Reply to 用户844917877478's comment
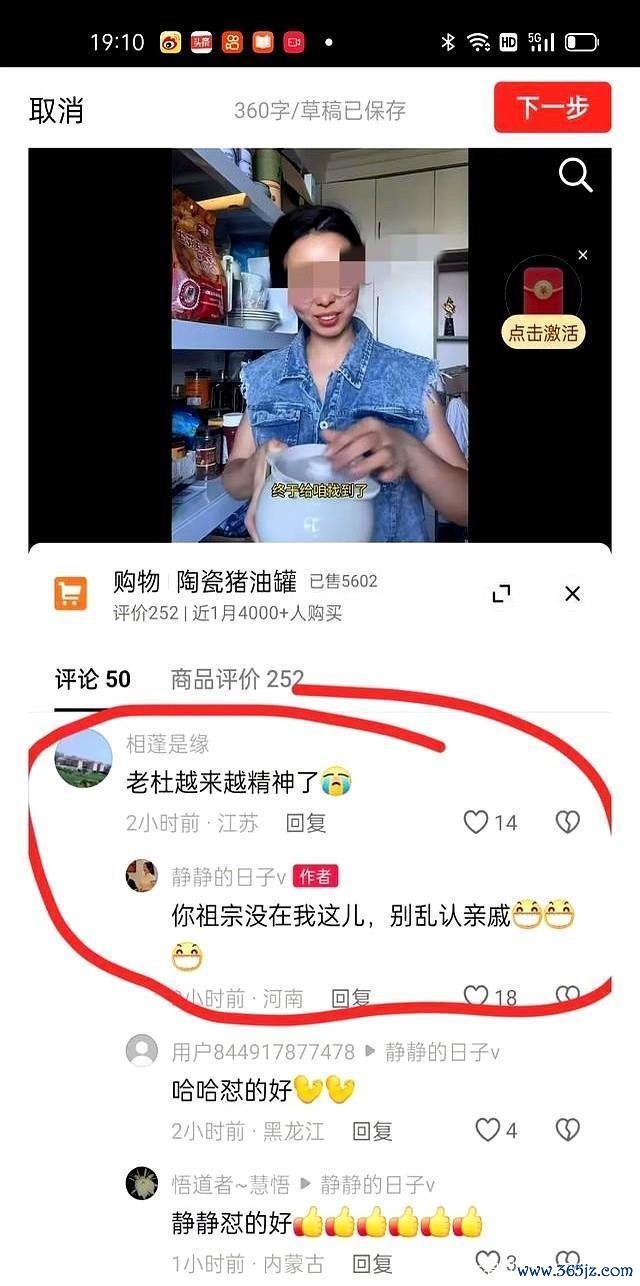The width and height of the screenshot is (640, 1286). (x=372, y=1131)
